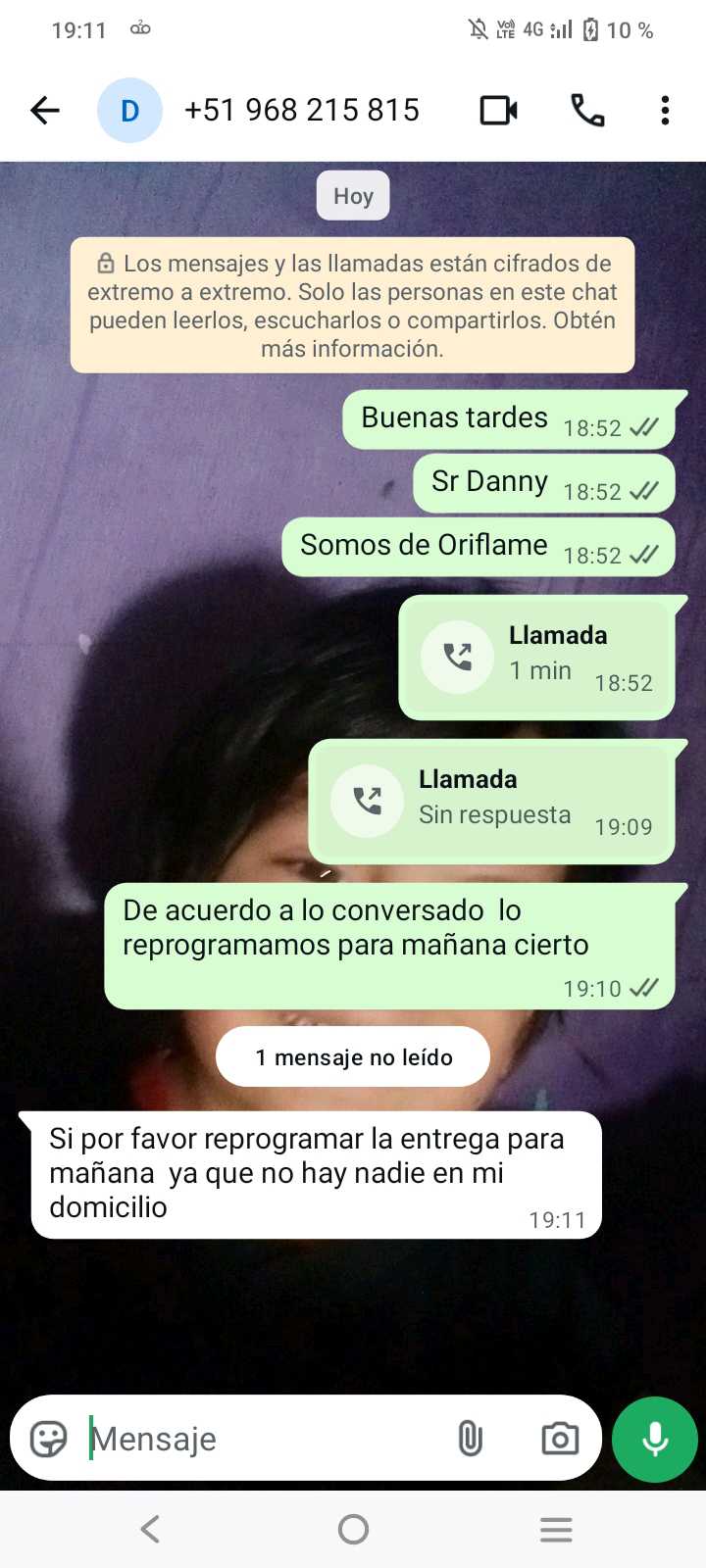Focus the Mensaje text field
Viewport: 706px width, 1568px height.
(265, 1439)
